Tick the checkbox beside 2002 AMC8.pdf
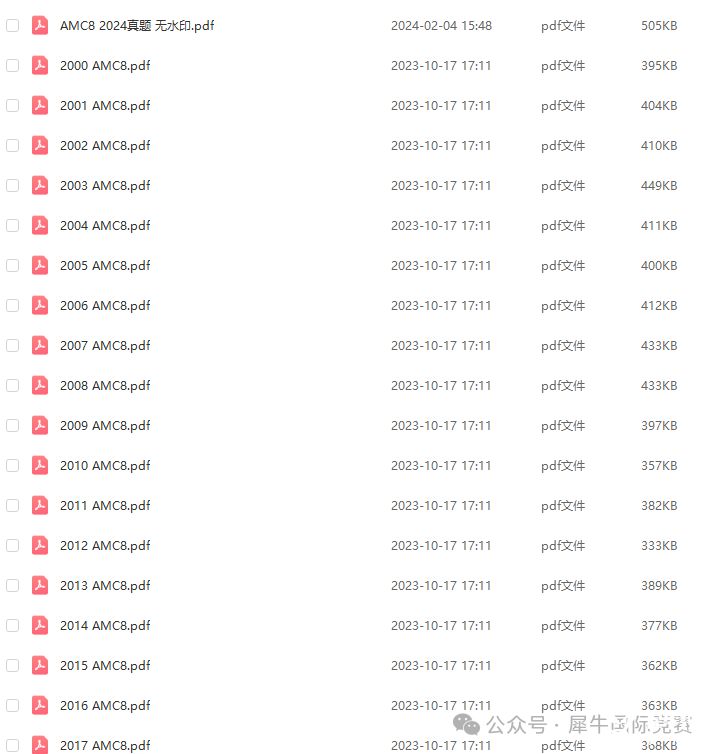The image size is (716, 754). 12,145
